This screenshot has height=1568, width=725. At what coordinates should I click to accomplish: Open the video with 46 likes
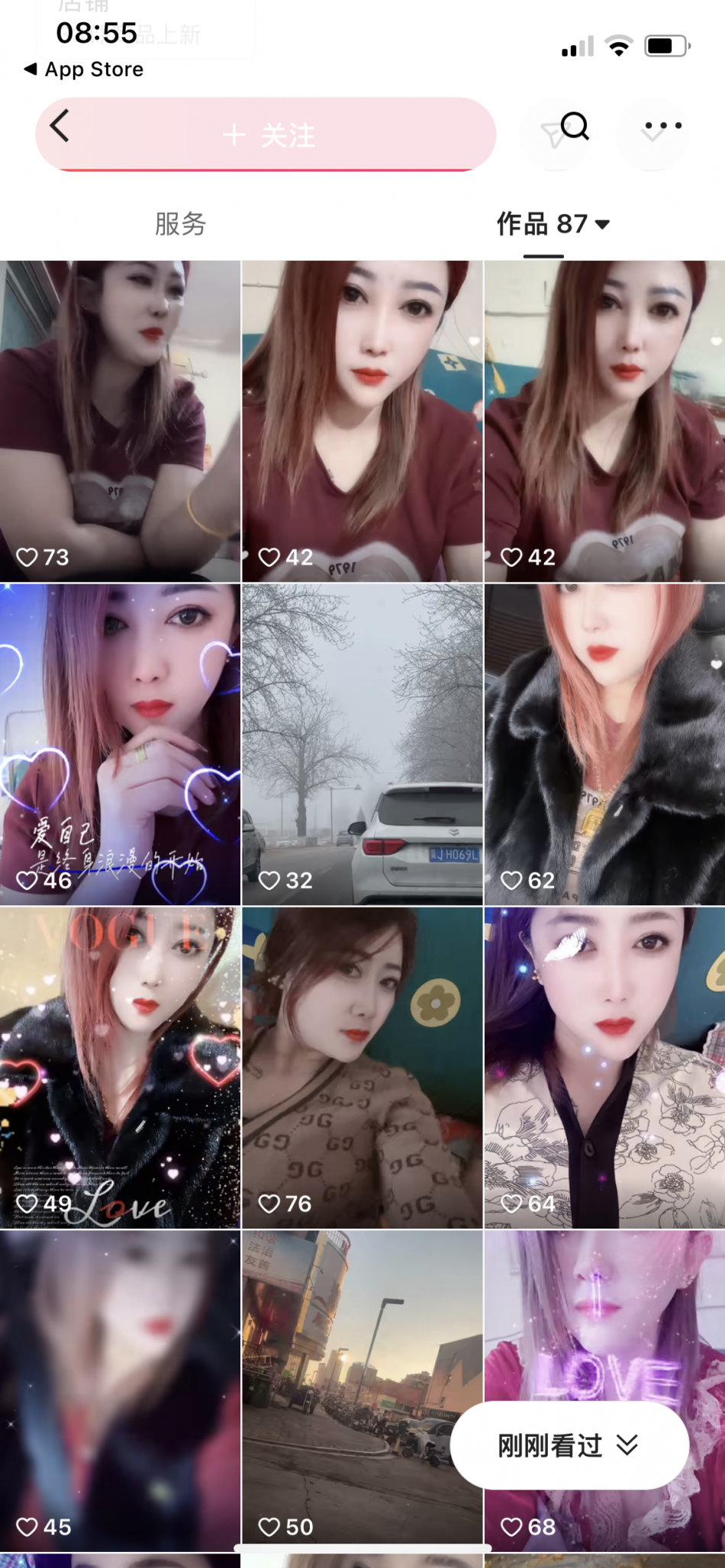click(120, 744)
